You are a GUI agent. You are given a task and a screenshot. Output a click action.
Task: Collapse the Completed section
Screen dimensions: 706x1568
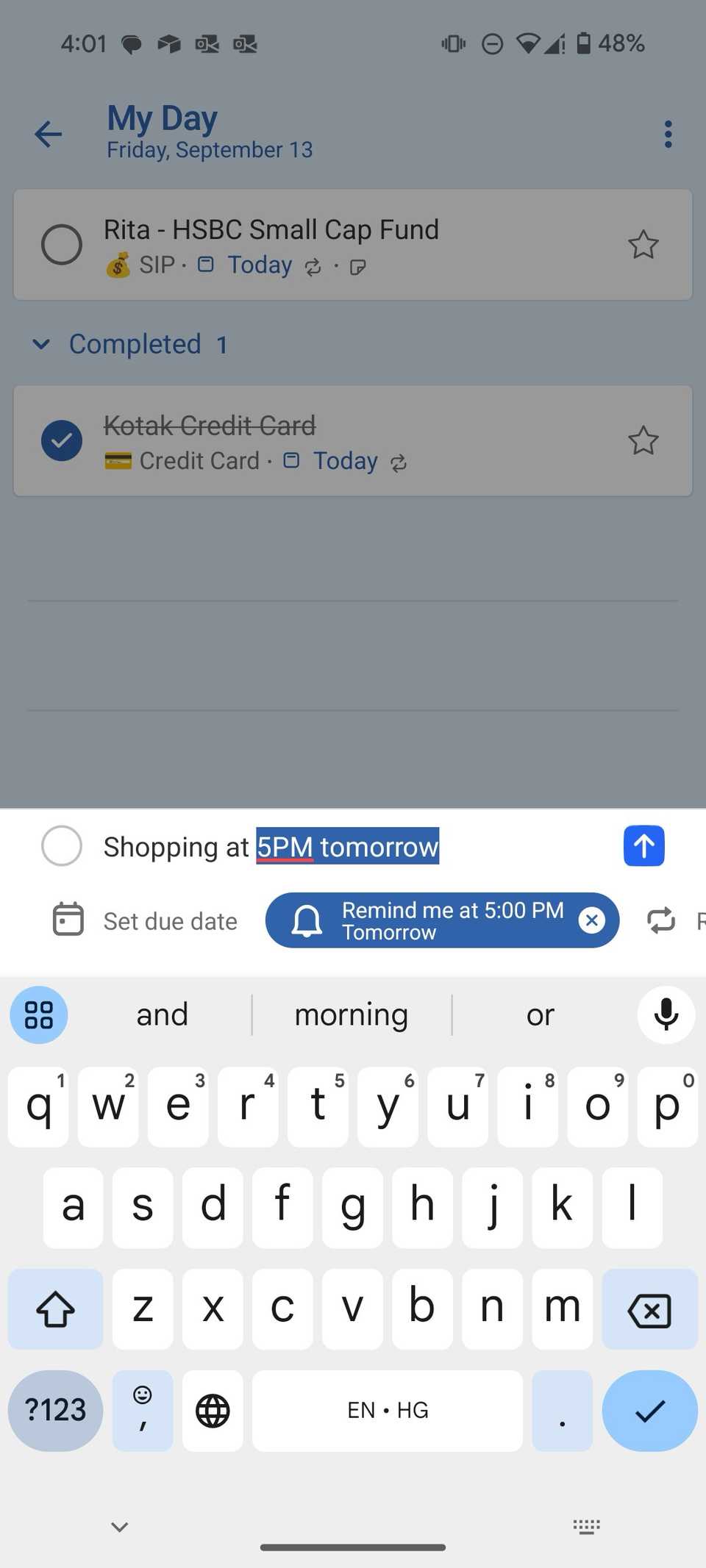(42, 344)
